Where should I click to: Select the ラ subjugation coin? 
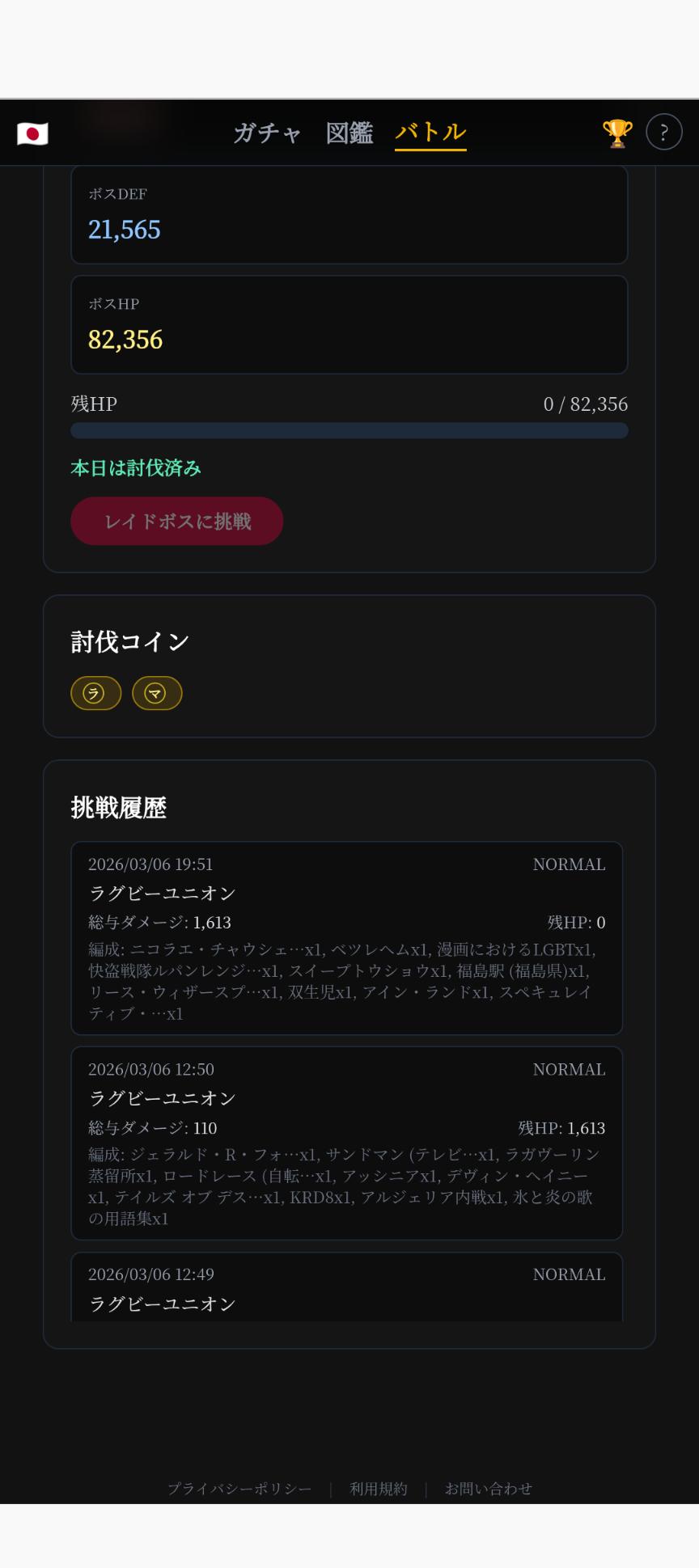(95, 693)
